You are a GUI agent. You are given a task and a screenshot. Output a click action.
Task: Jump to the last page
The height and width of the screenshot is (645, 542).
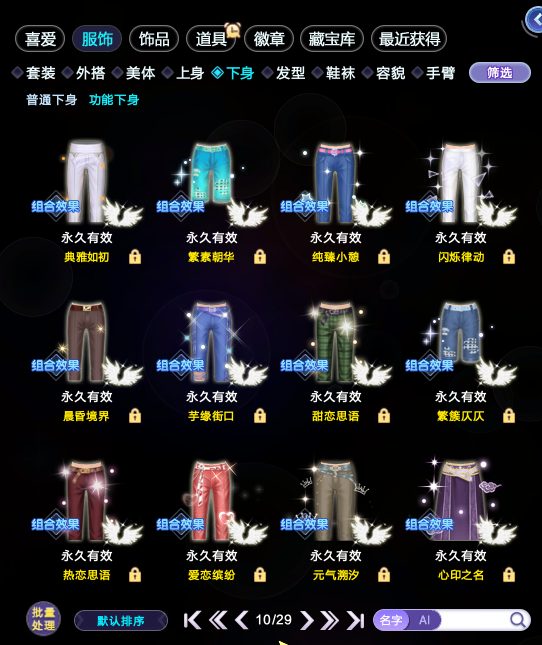pos(355,620)
